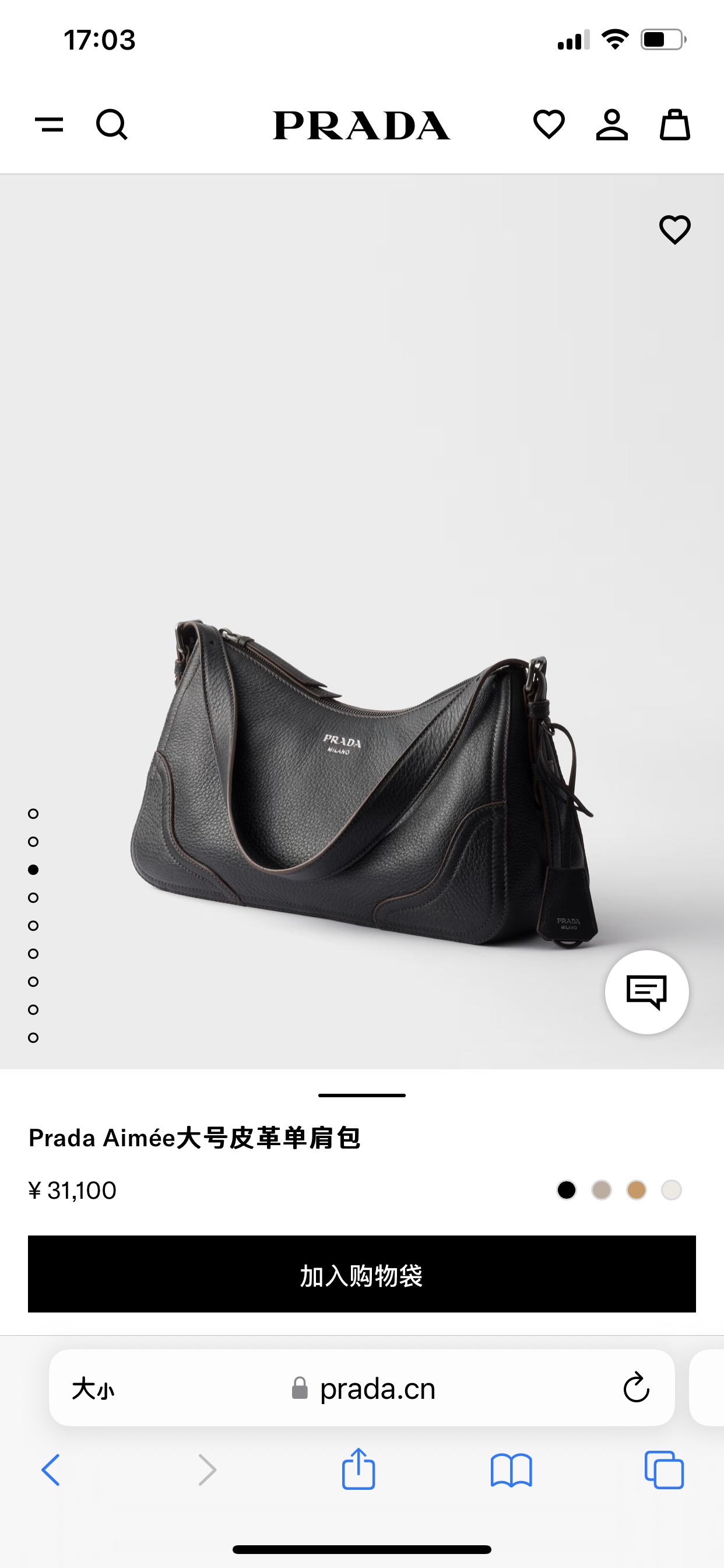Reload the prada.cn page

pyautogui.click(x=637, y=1388)
